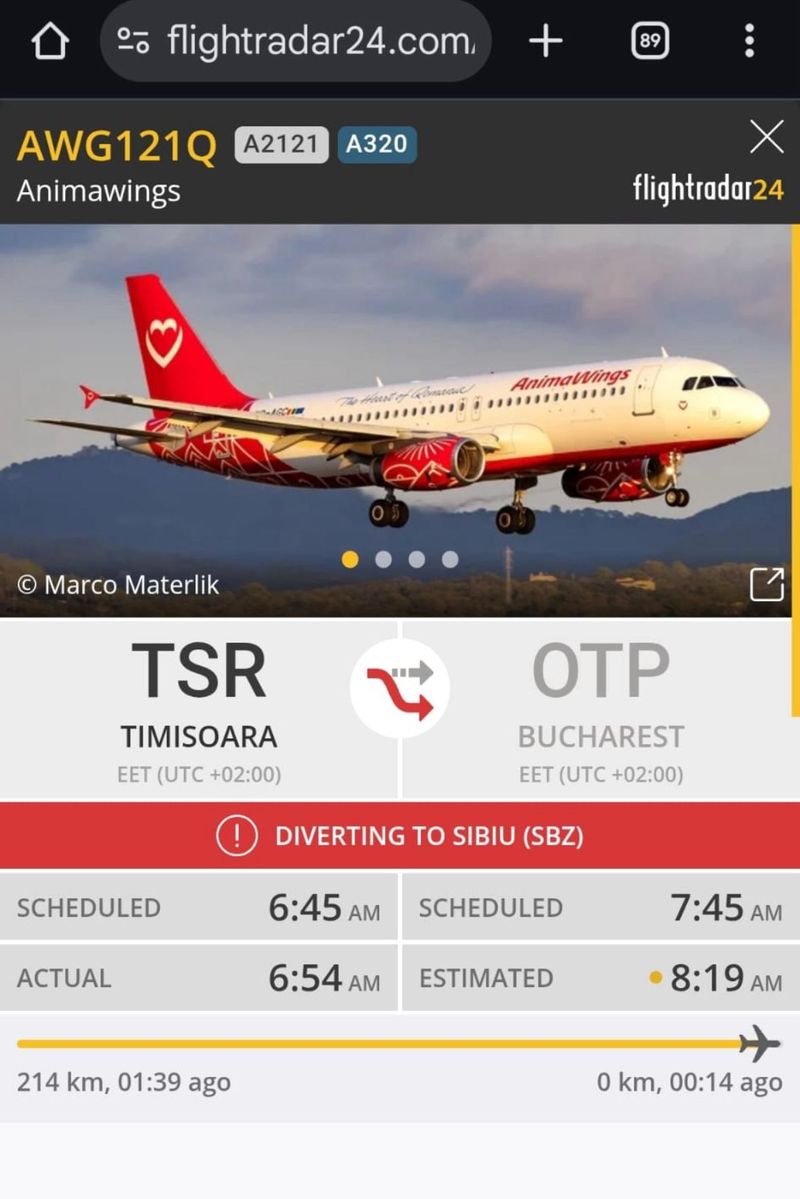Open Timisoara TSR airport details

coord(199,708)
